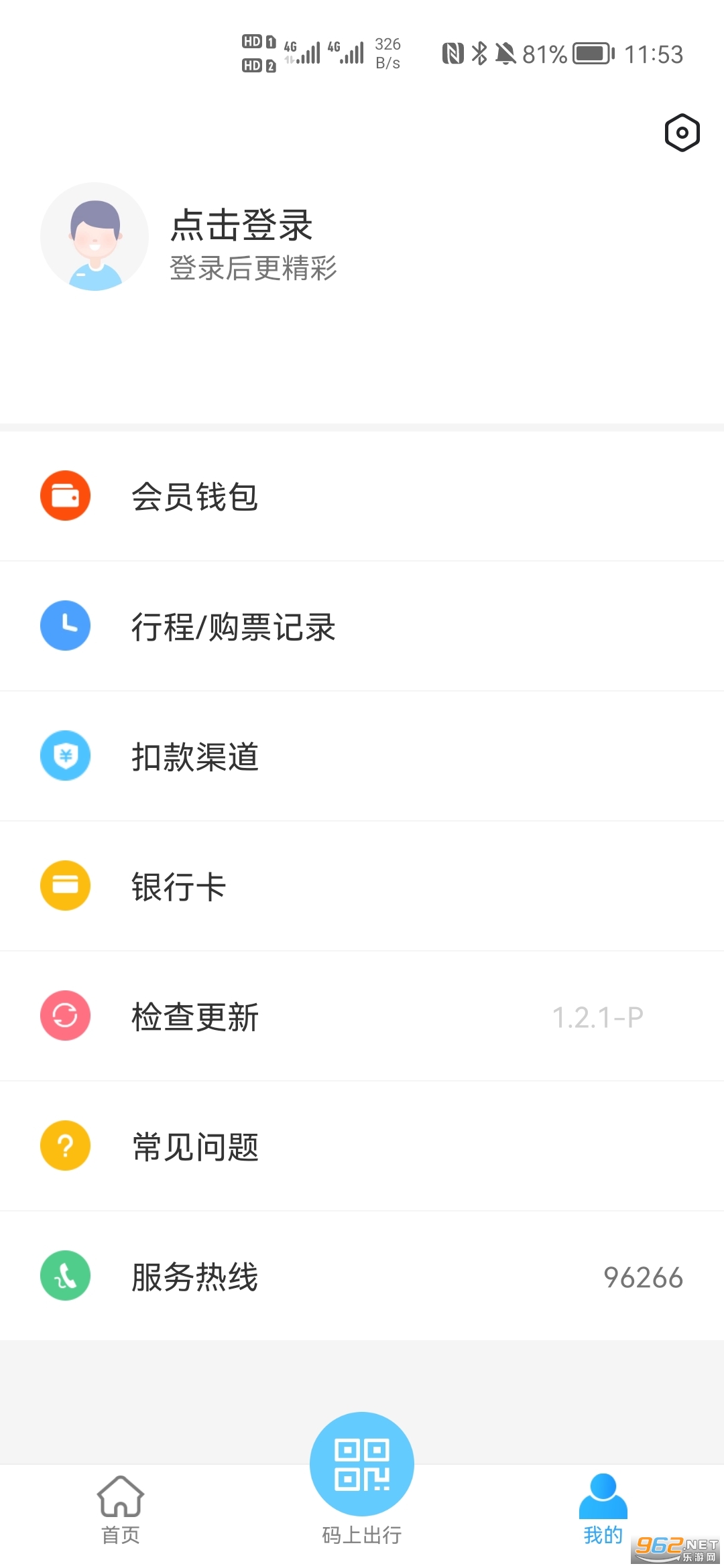Screen dimensions: 724x1568
Task: Open 会员钱包 member wallet
Action: pos(362,497)
